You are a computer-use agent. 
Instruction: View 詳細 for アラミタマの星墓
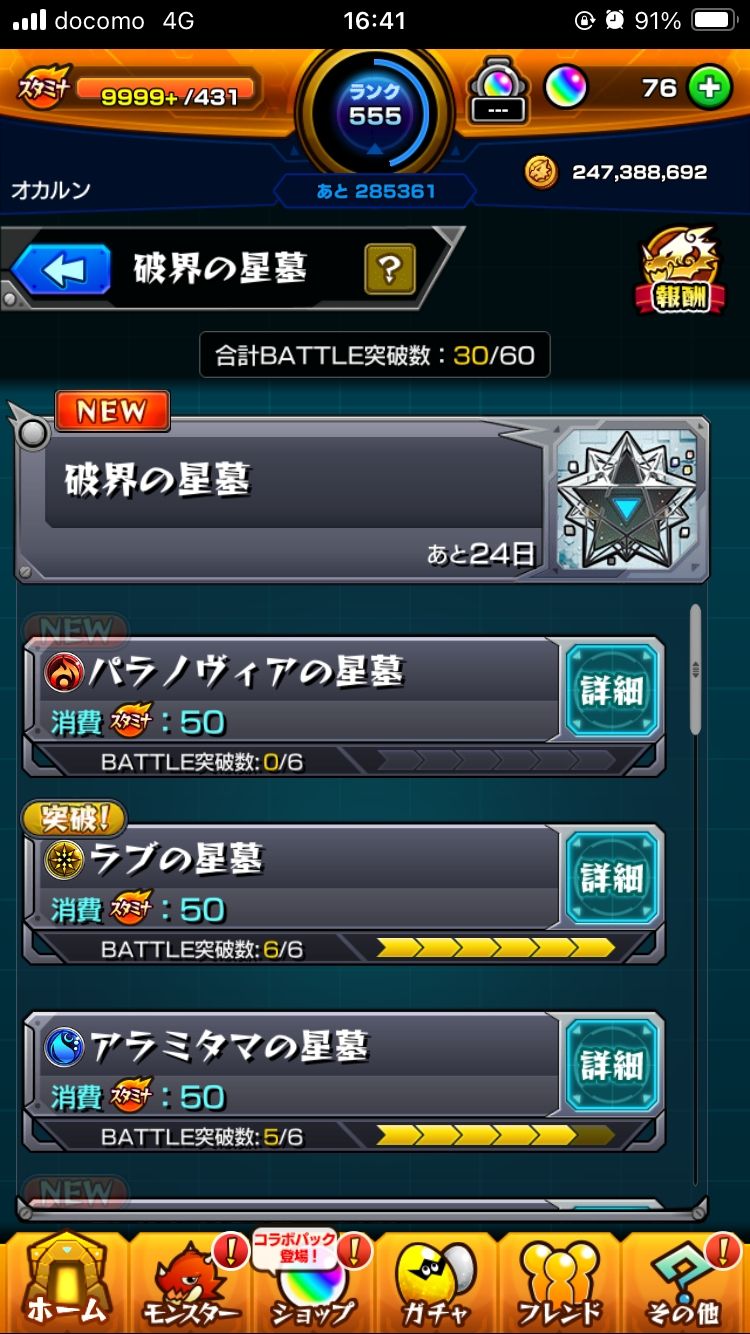tap(612, 1066)
